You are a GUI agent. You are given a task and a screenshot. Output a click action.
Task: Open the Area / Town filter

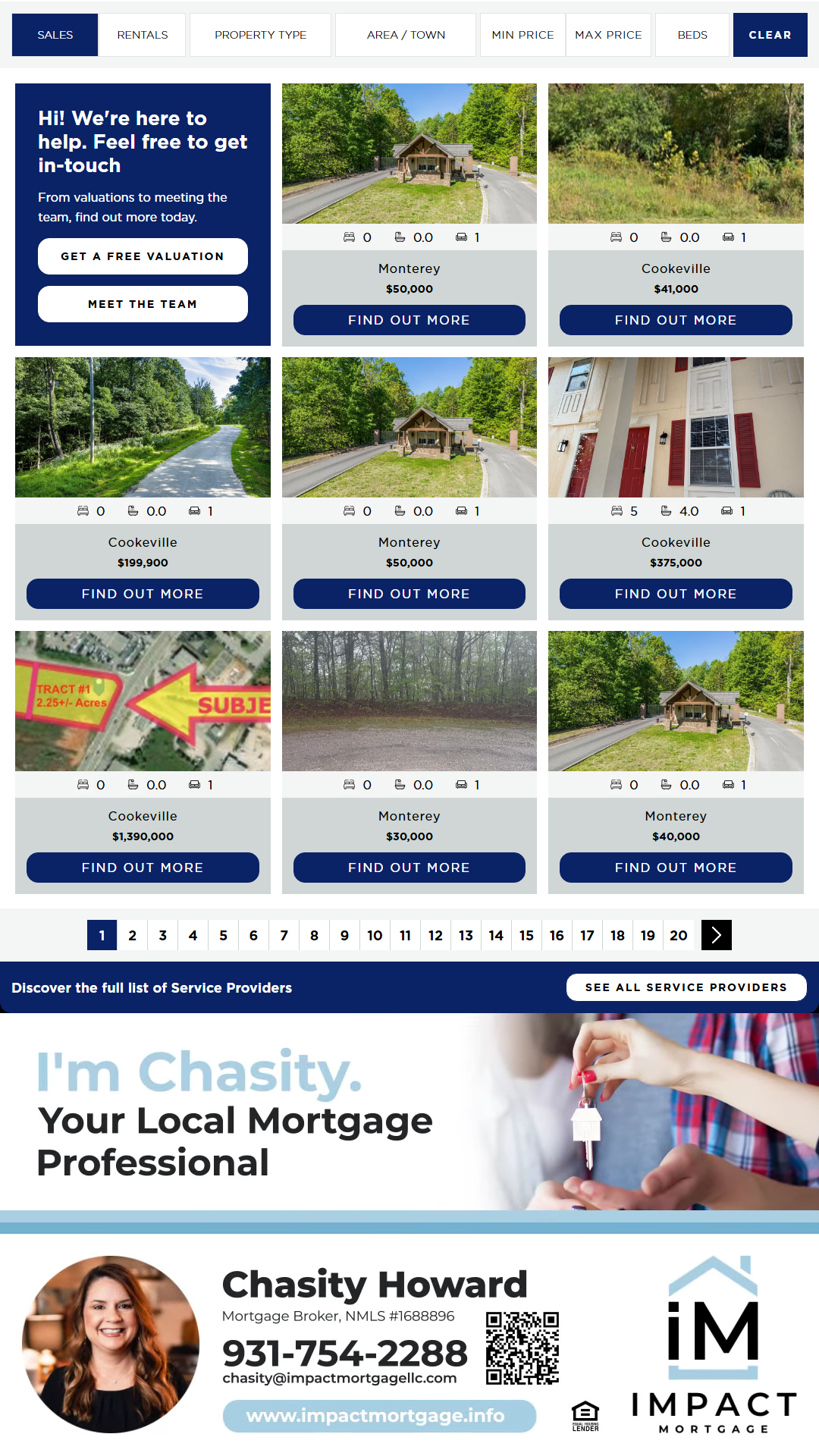[406, 35]
